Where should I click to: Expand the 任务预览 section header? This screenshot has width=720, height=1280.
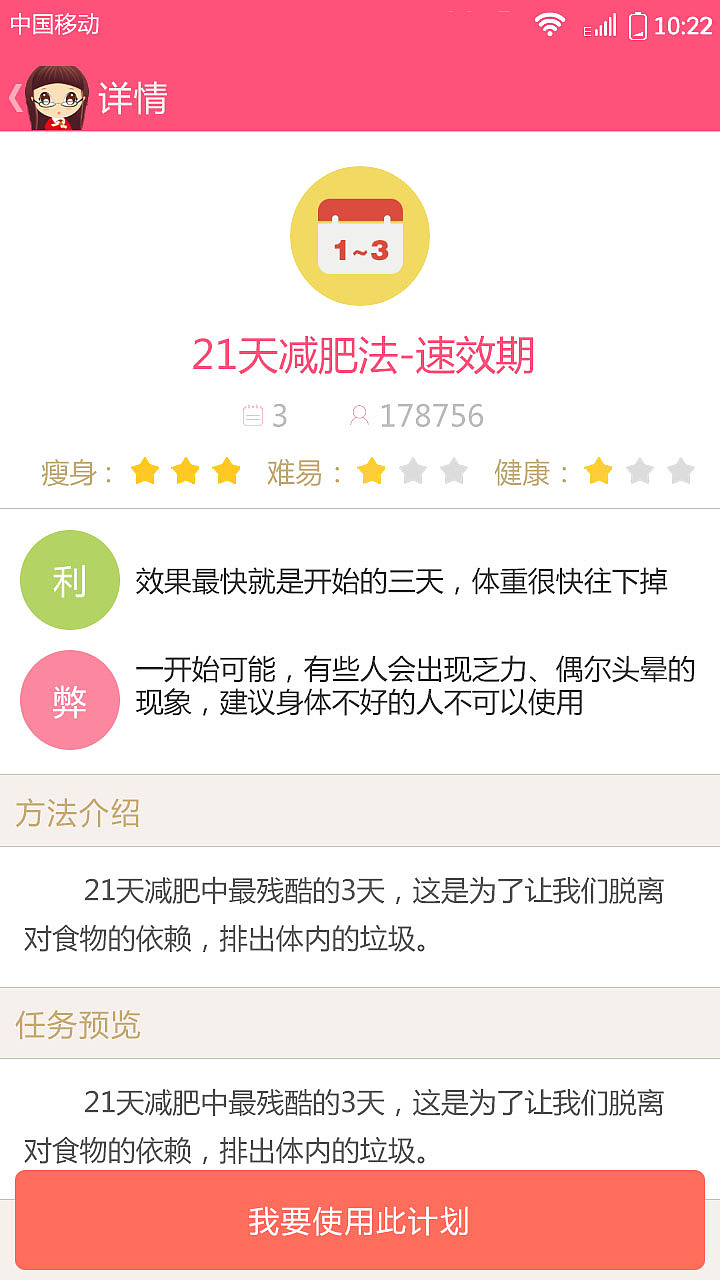[78, 1025]
